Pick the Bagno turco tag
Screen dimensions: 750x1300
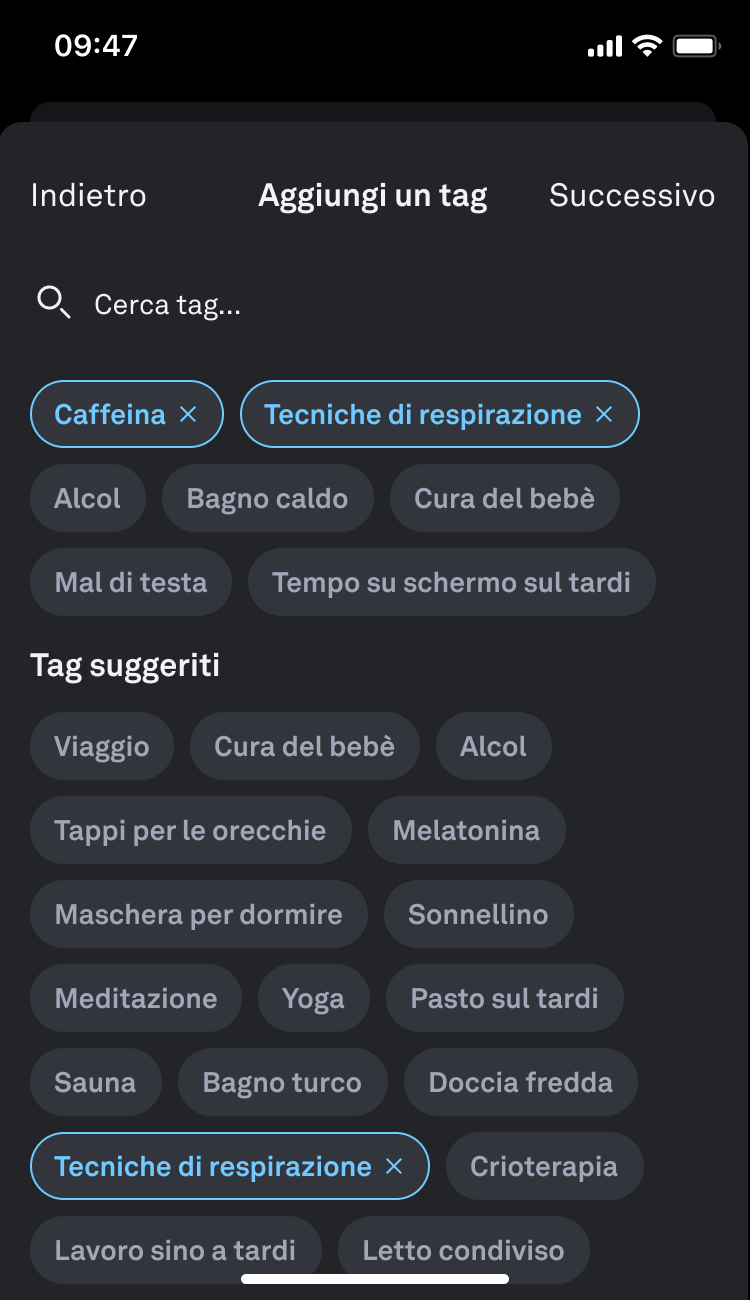click(x=282, y=1082)
